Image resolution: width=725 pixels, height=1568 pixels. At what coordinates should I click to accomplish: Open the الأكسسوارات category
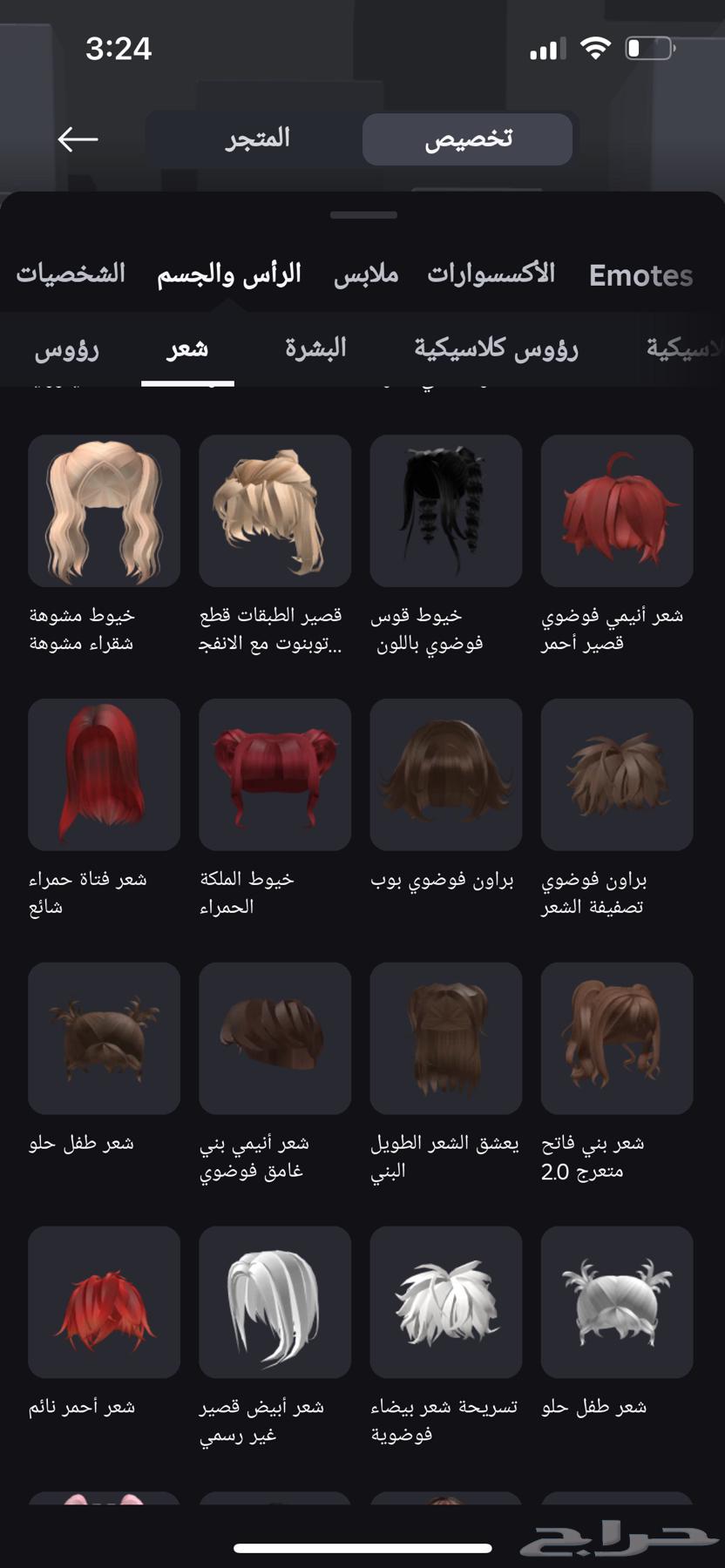pyautogui.click(x=491, y=274)
